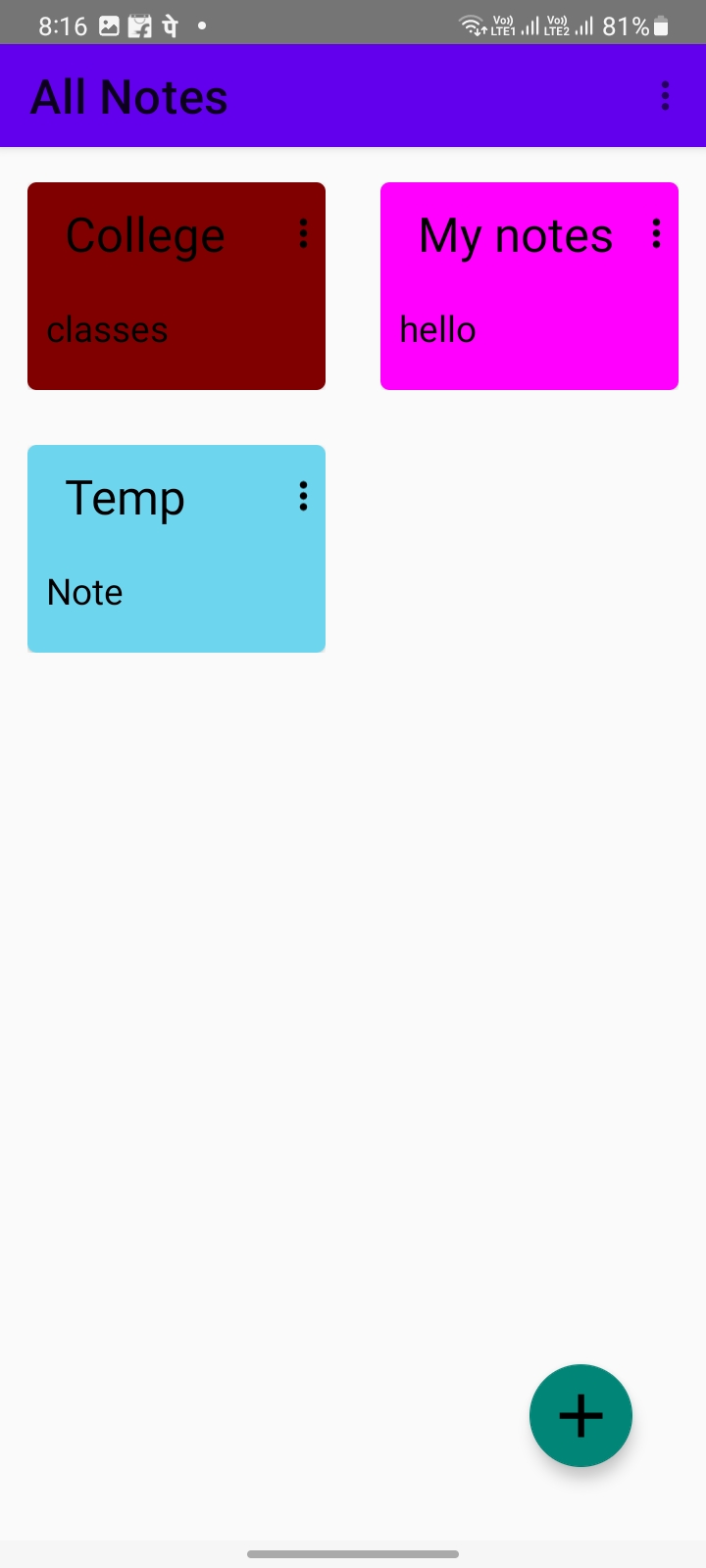
Task: Open the three-dot menu on the College note
Action: pyautogui.click(x=303, y=233)
